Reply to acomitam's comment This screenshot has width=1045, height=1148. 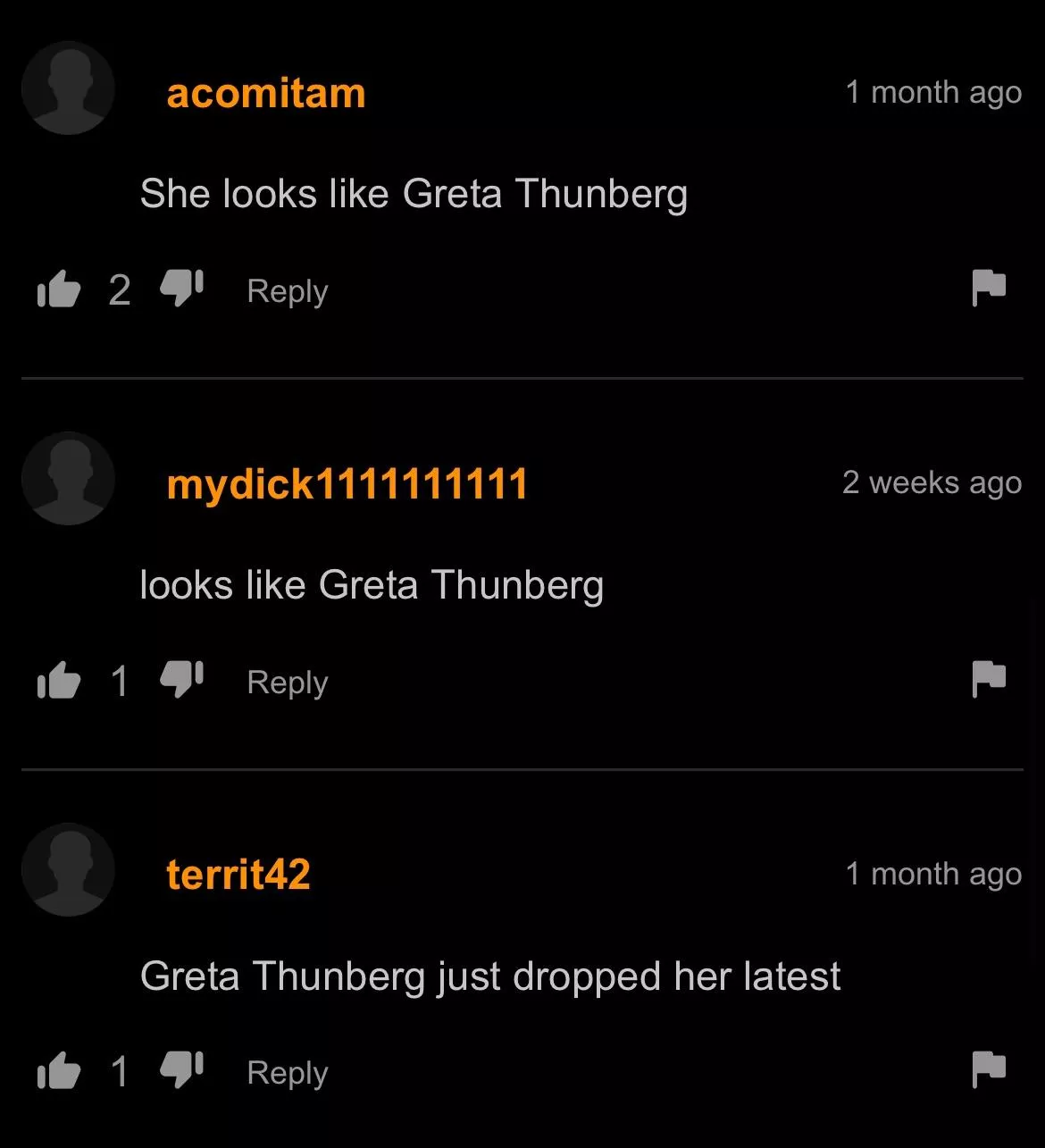pyautogui.click(x=287, y=291)
